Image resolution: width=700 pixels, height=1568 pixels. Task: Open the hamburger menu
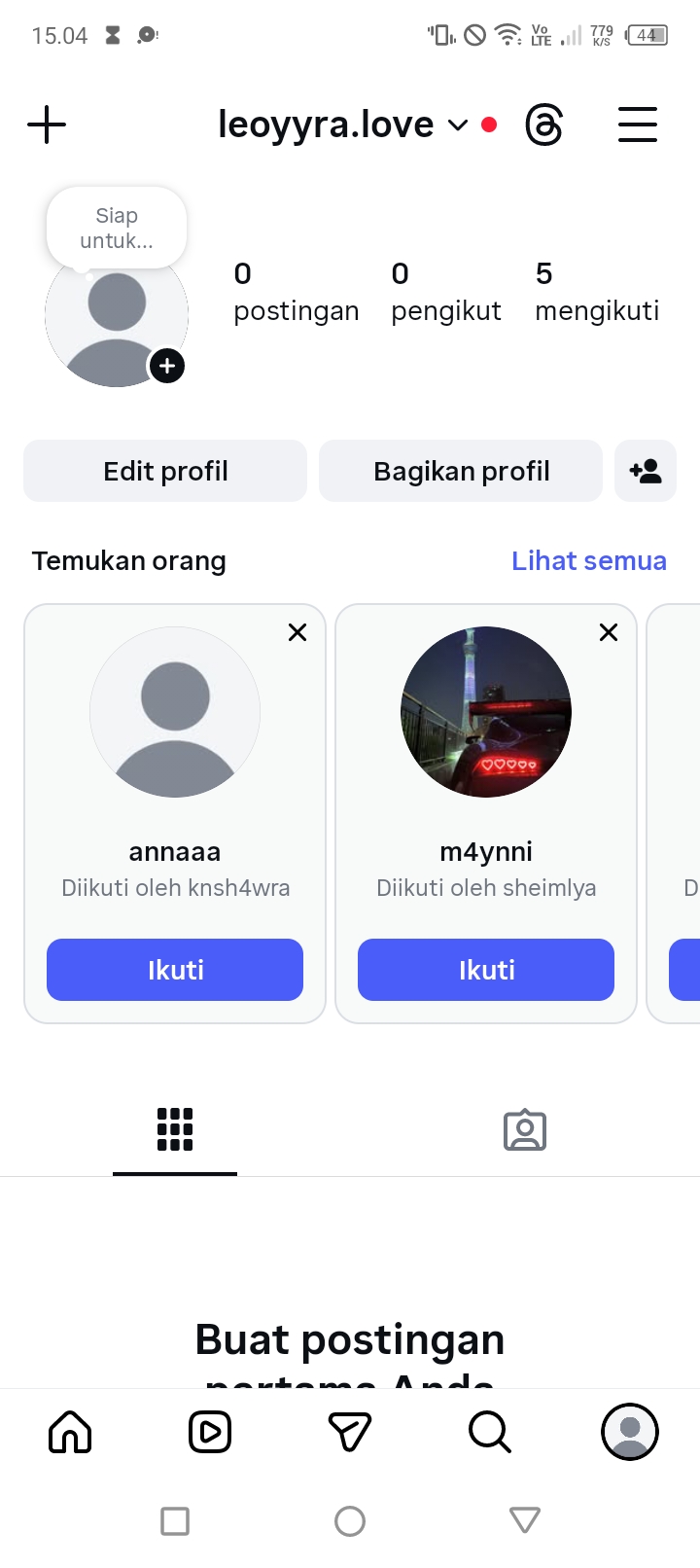tap(638, 125)
